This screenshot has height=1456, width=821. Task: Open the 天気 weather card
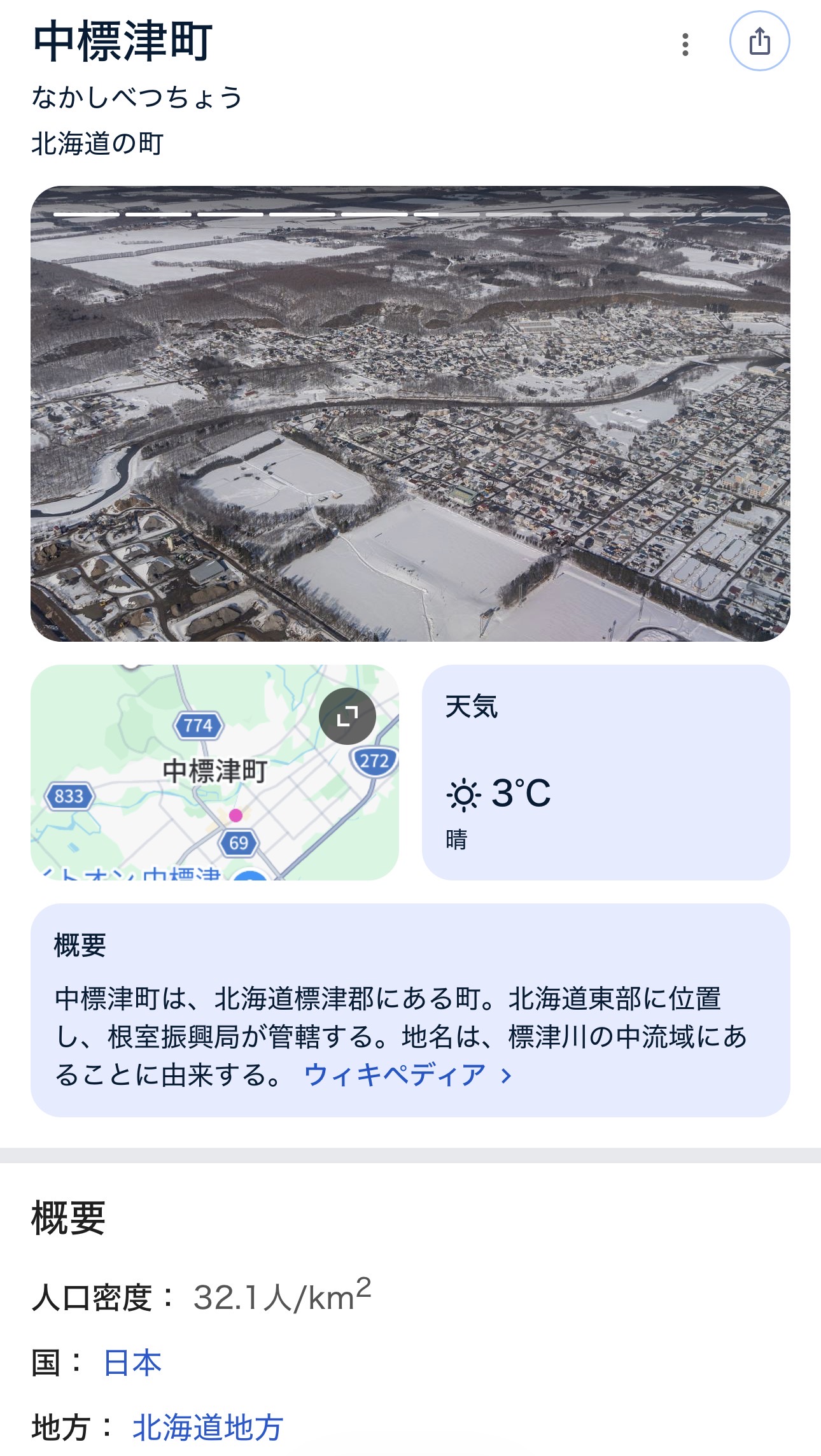605,772
